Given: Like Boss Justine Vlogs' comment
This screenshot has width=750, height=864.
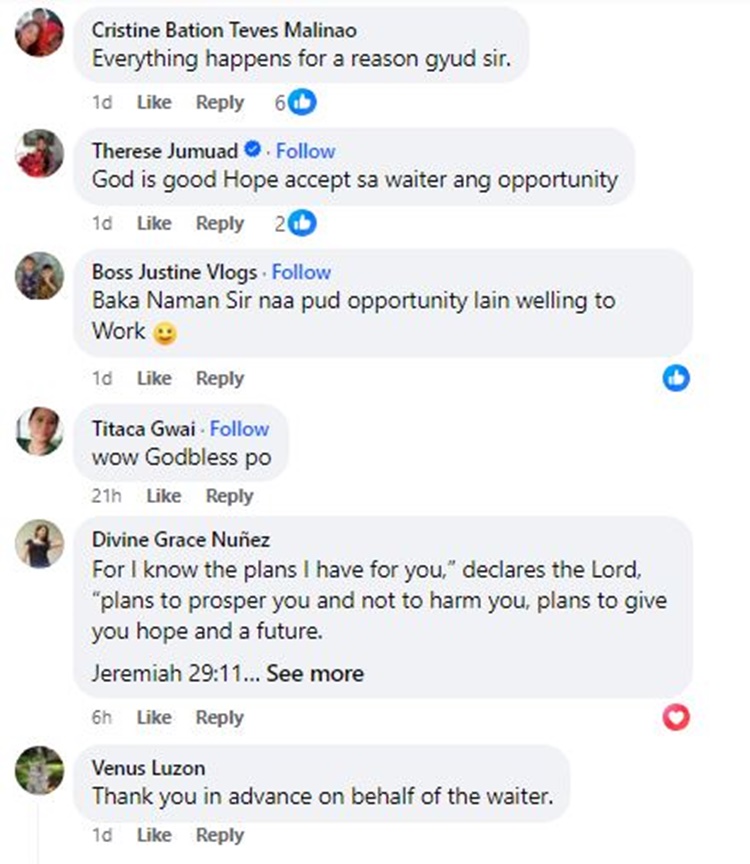Looking at the screenshot, I should click(154, 378).
